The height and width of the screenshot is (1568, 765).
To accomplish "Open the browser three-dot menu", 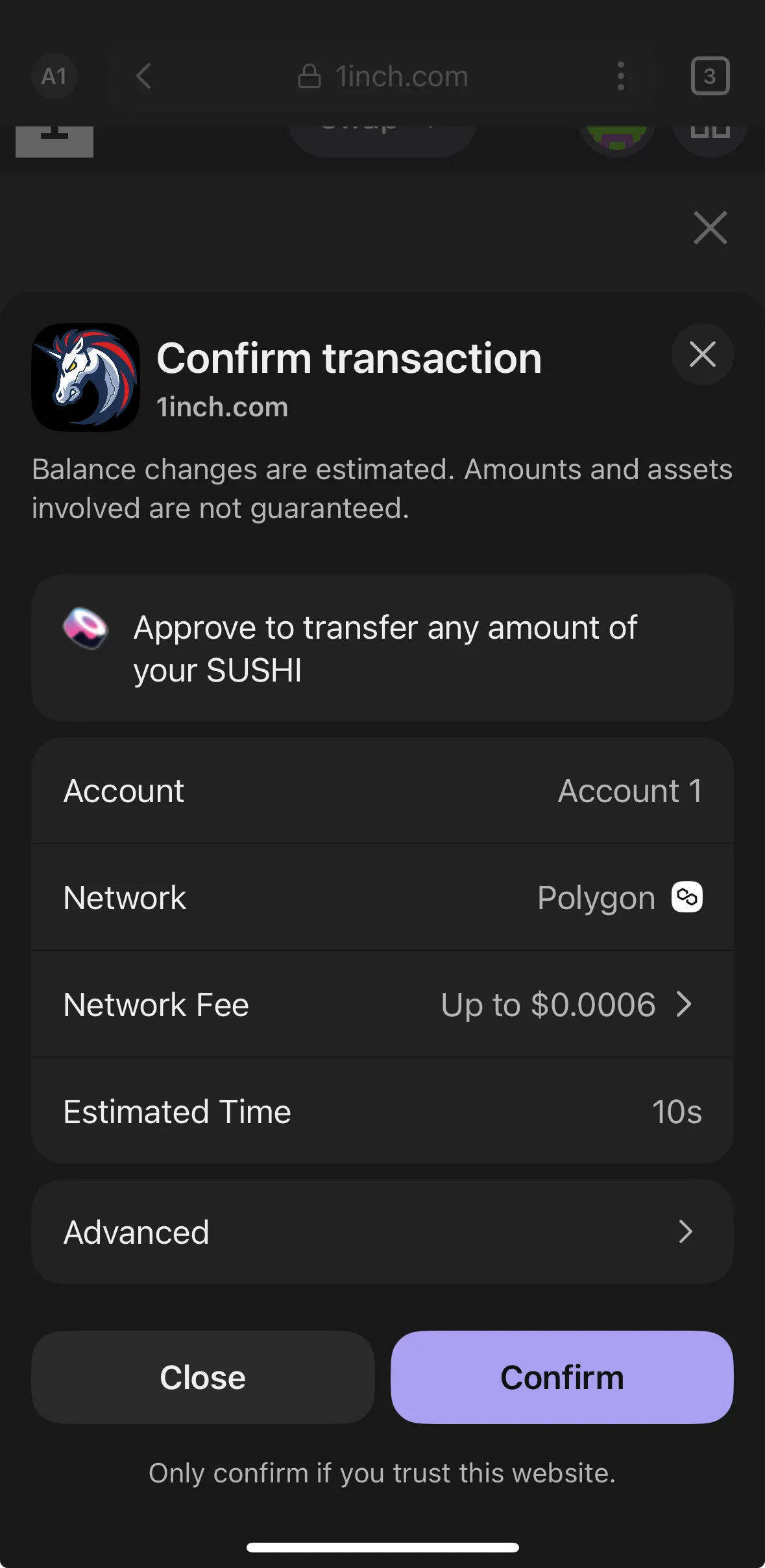I will click(621, 76).
